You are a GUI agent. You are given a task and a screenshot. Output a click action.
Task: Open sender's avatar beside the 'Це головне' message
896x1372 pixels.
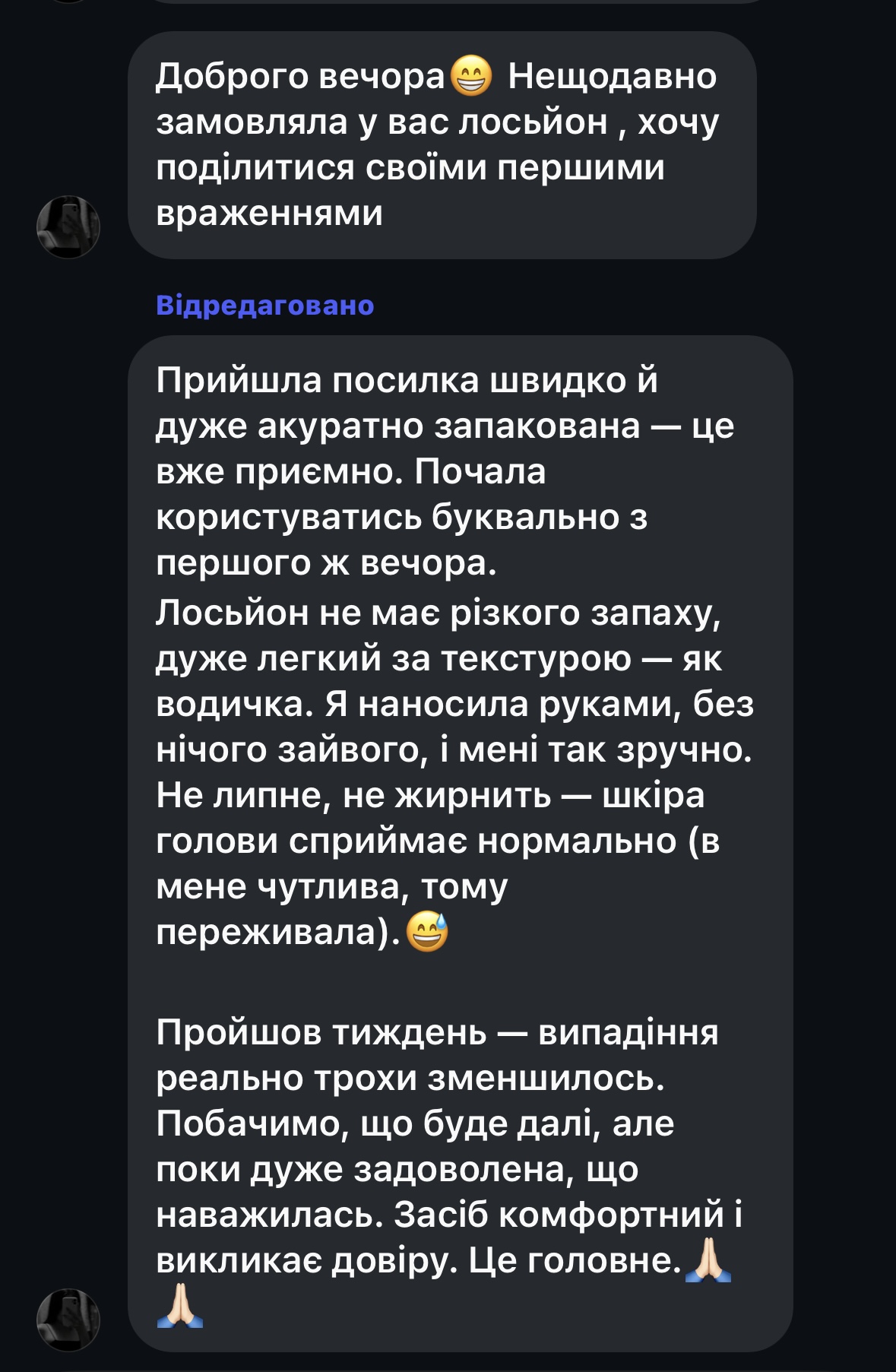click(x=68, y=1320)
